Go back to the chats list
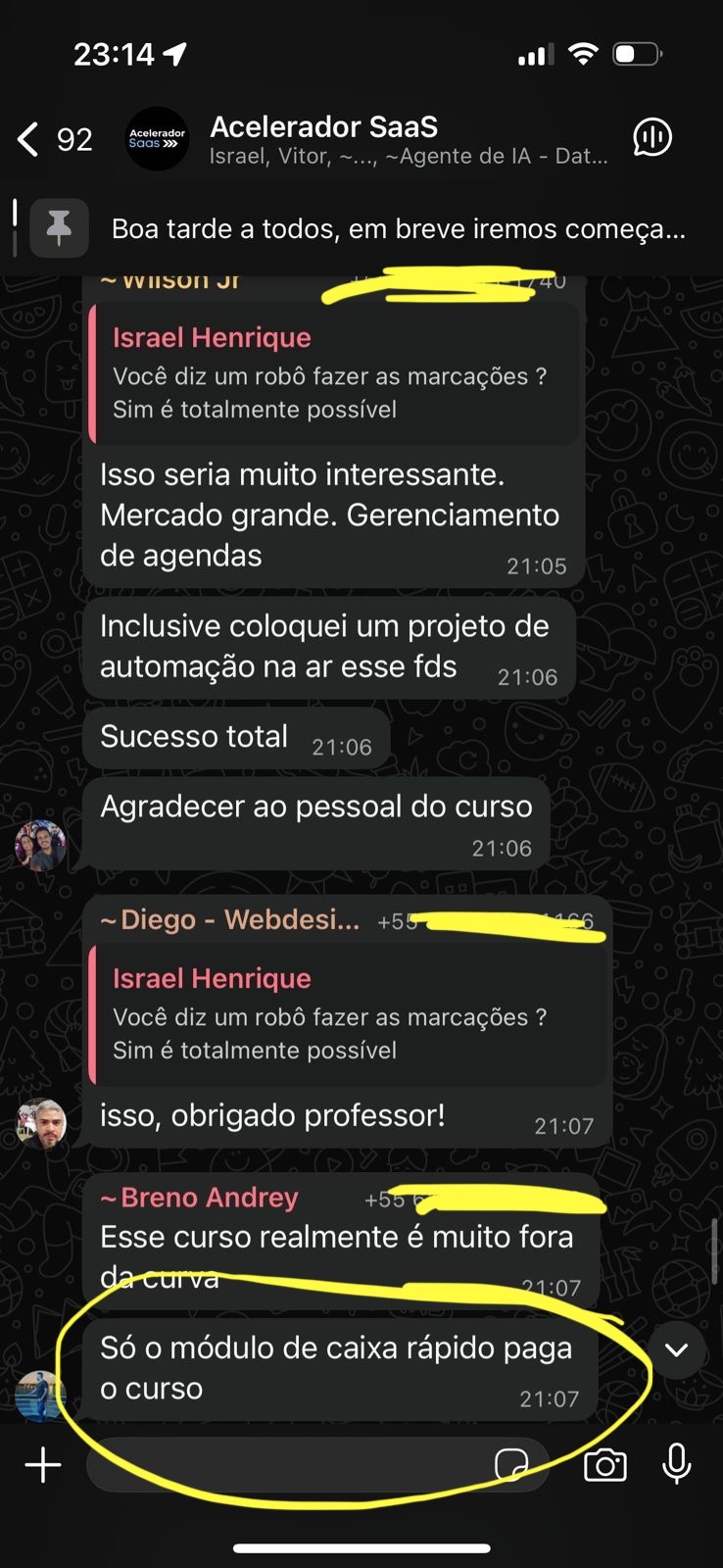 [x=29, y=140]
